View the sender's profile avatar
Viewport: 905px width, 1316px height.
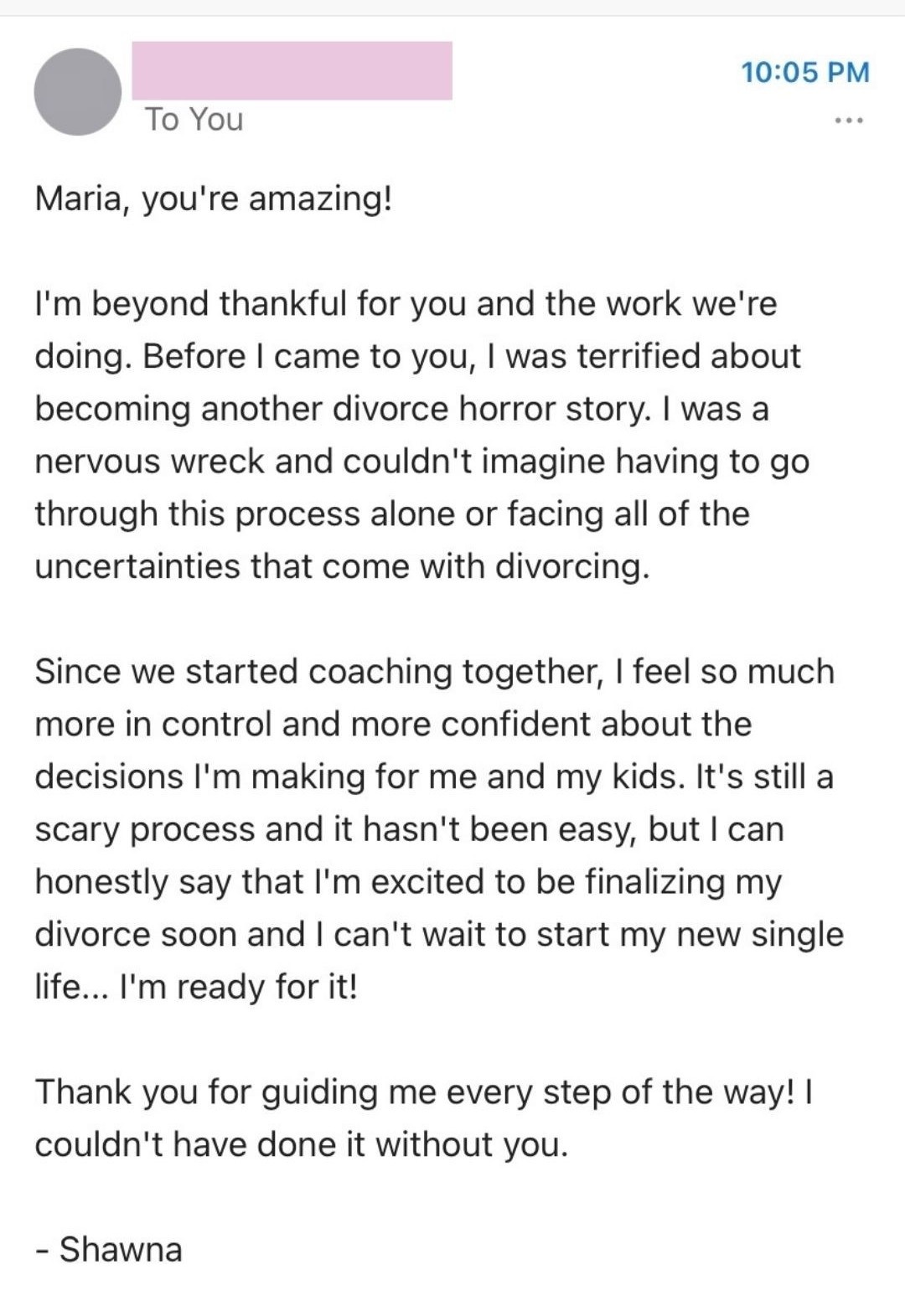tap(78, 92)
